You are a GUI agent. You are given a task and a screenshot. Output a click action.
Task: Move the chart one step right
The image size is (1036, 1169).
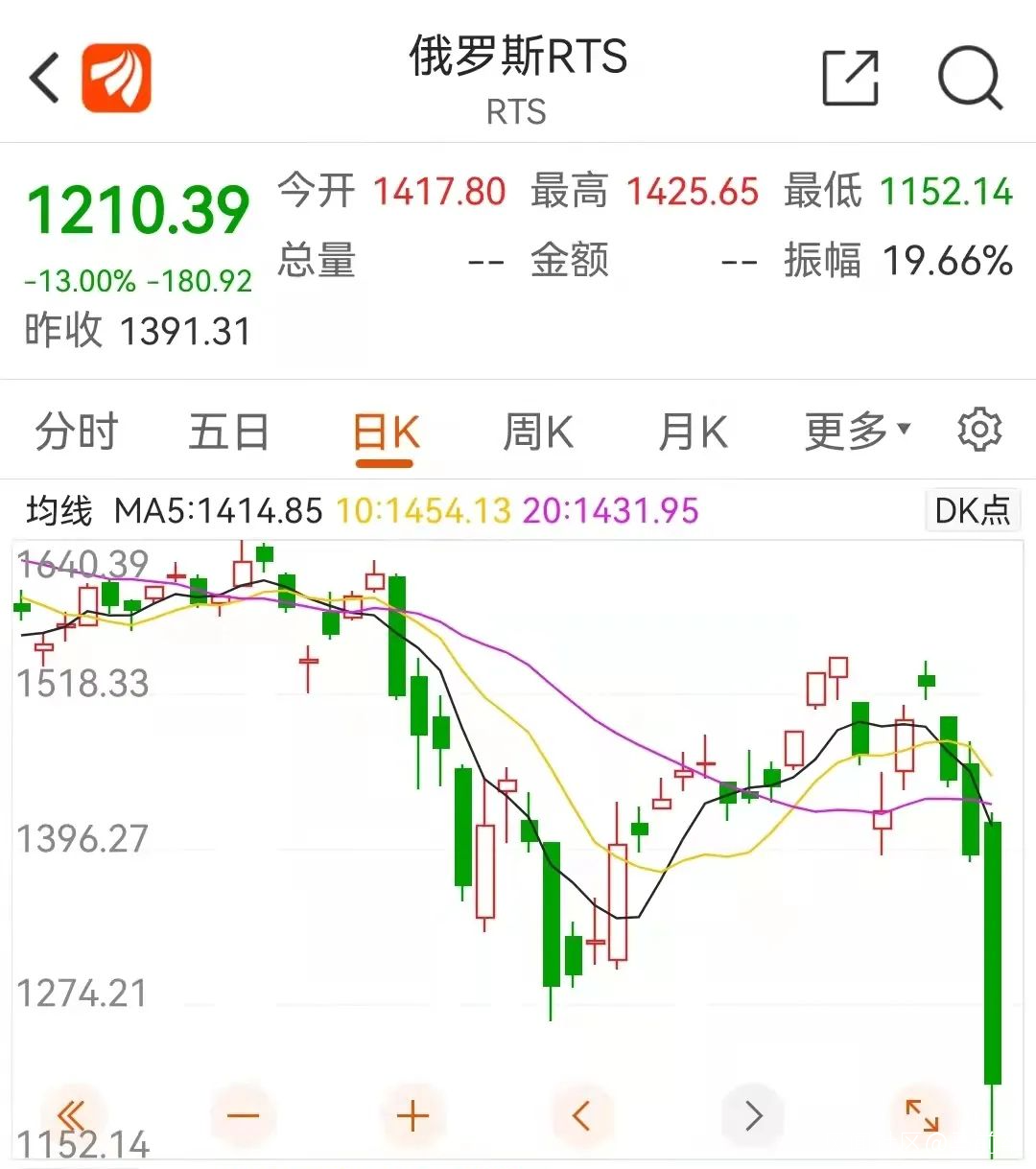(753, 1115)
